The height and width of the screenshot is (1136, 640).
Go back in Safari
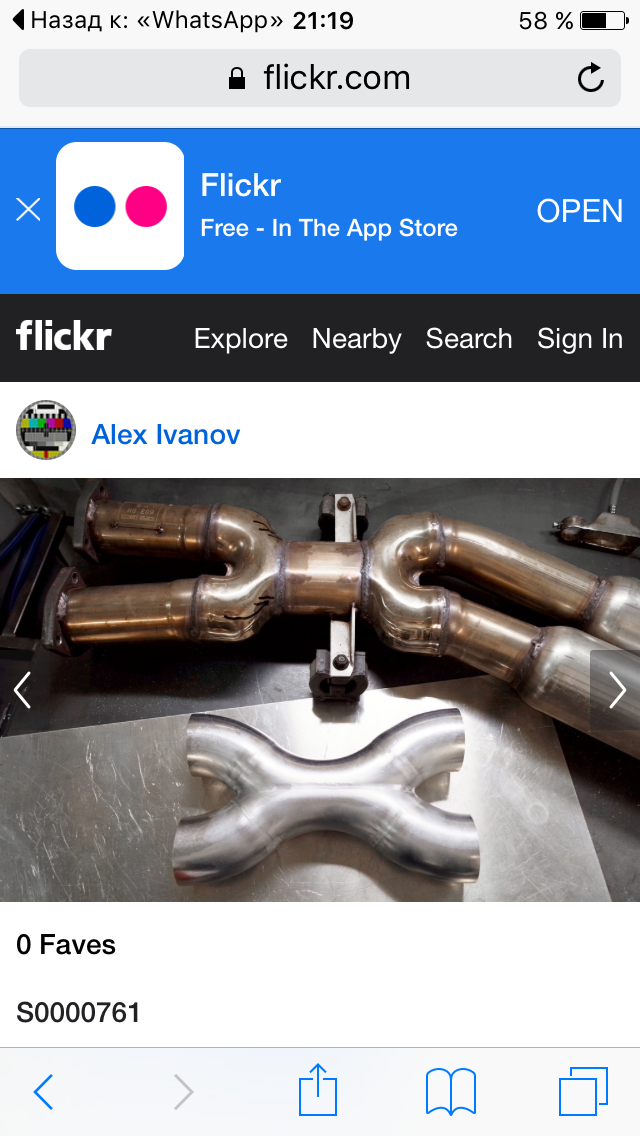tap(43, 1092)
